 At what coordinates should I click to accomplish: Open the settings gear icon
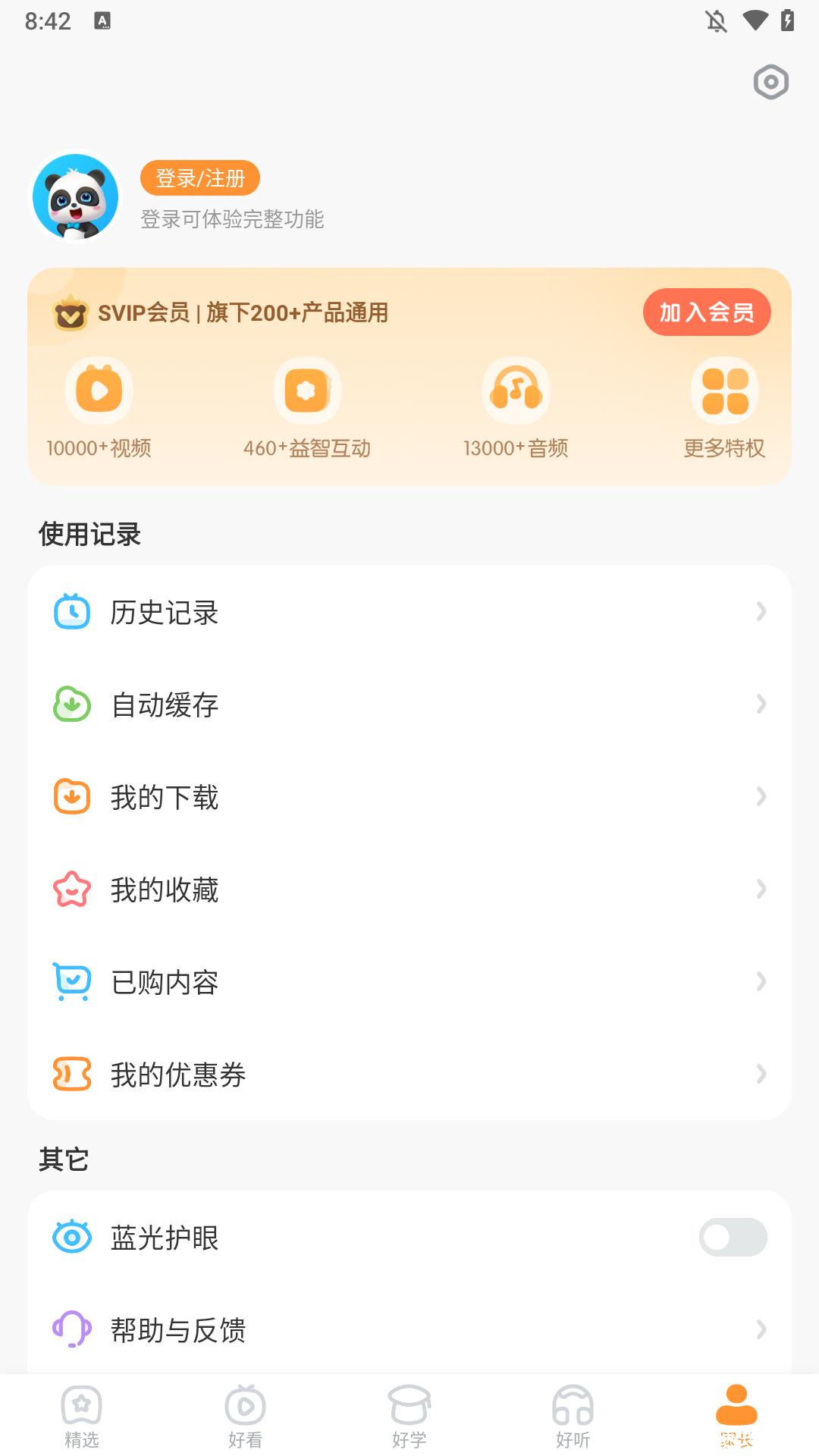point(770,82)
